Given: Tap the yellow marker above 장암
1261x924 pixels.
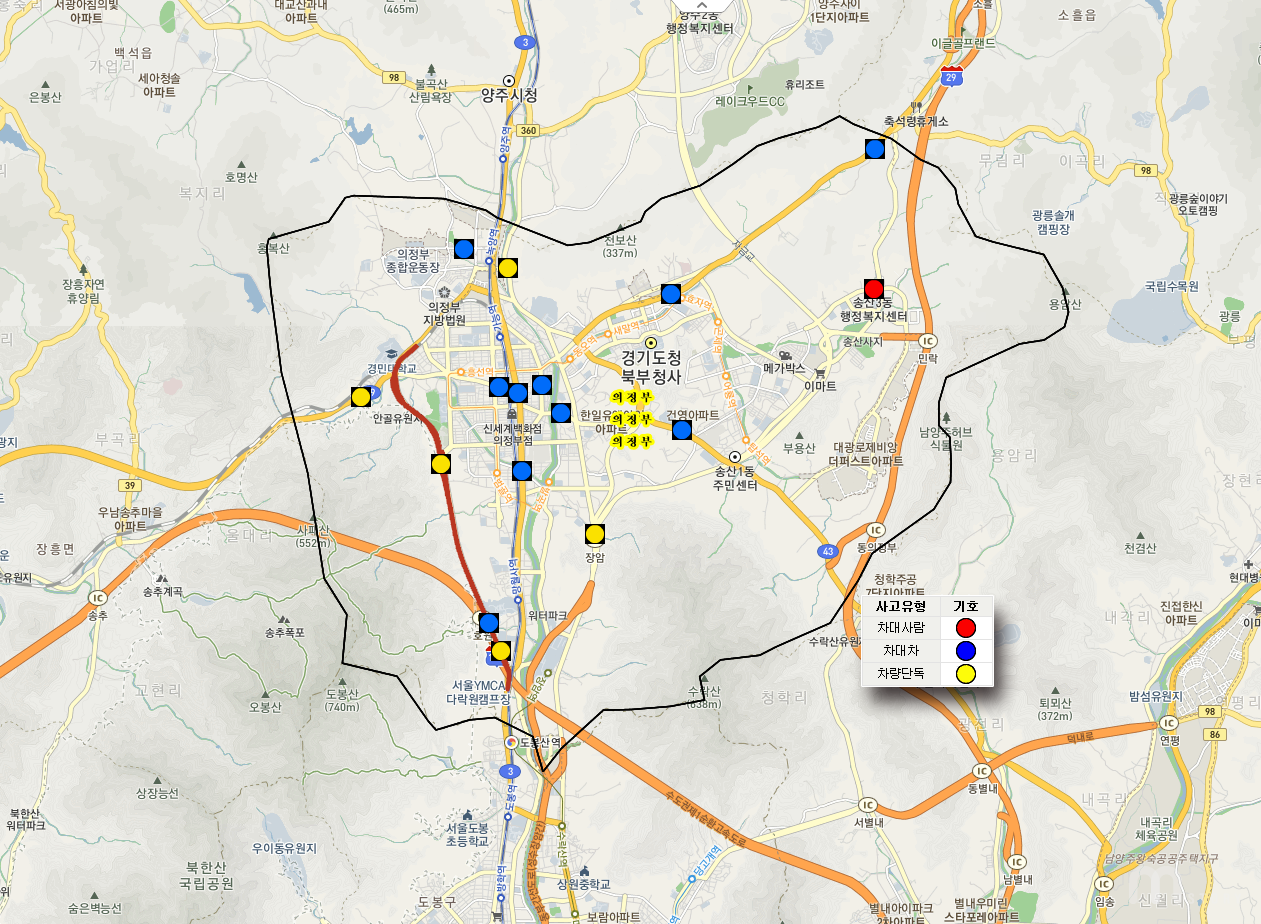Looking at the screenshot, I should 595,534.
